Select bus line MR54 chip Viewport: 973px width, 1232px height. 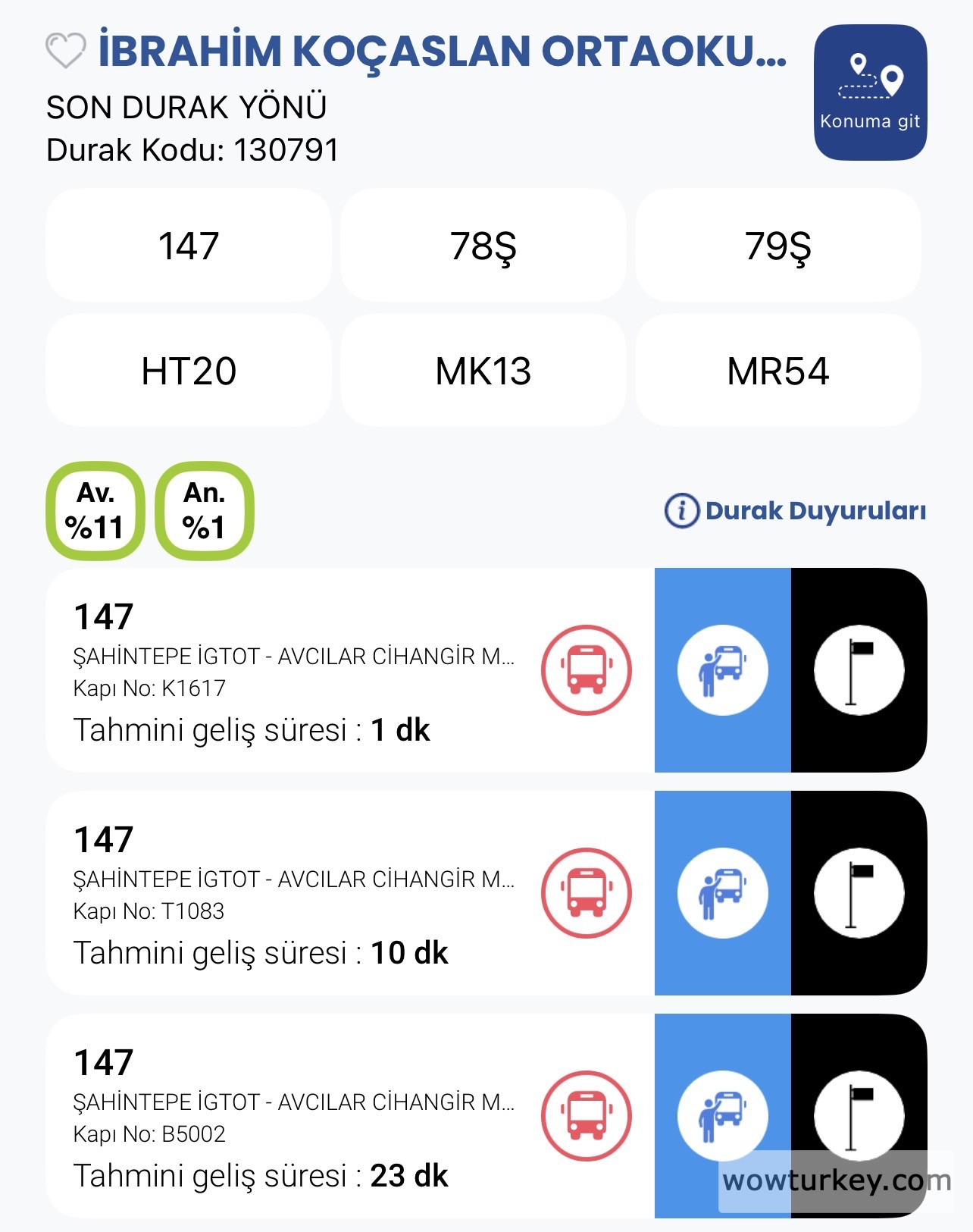(x=777, y=371)
